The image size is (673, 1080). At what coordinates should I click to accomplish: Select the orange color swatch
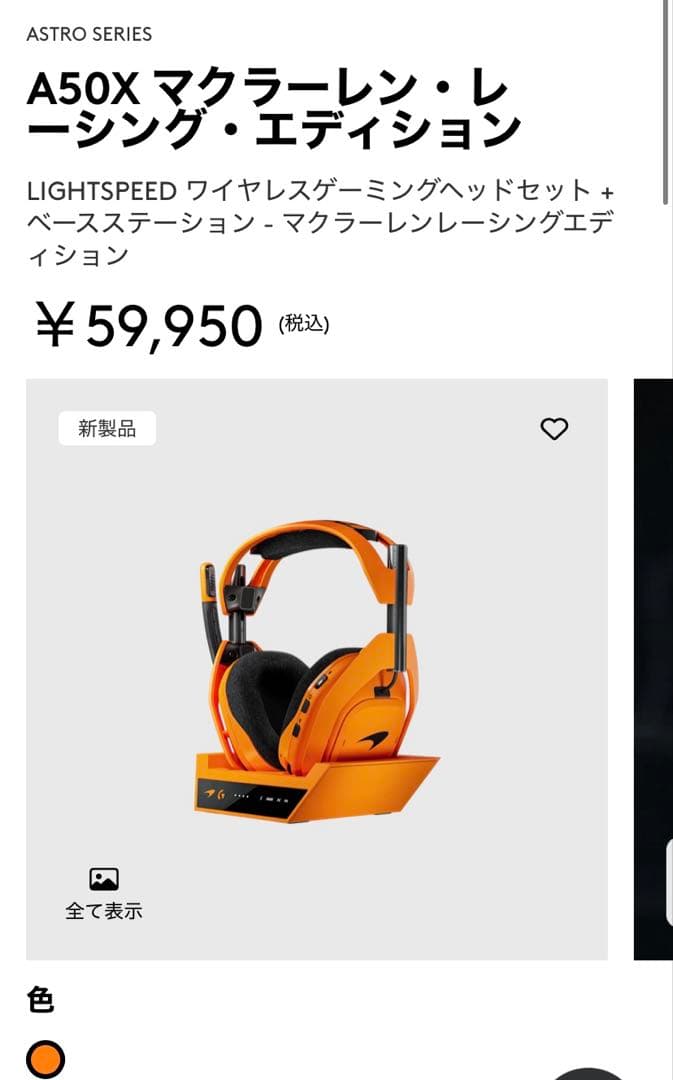point(45,1059)
